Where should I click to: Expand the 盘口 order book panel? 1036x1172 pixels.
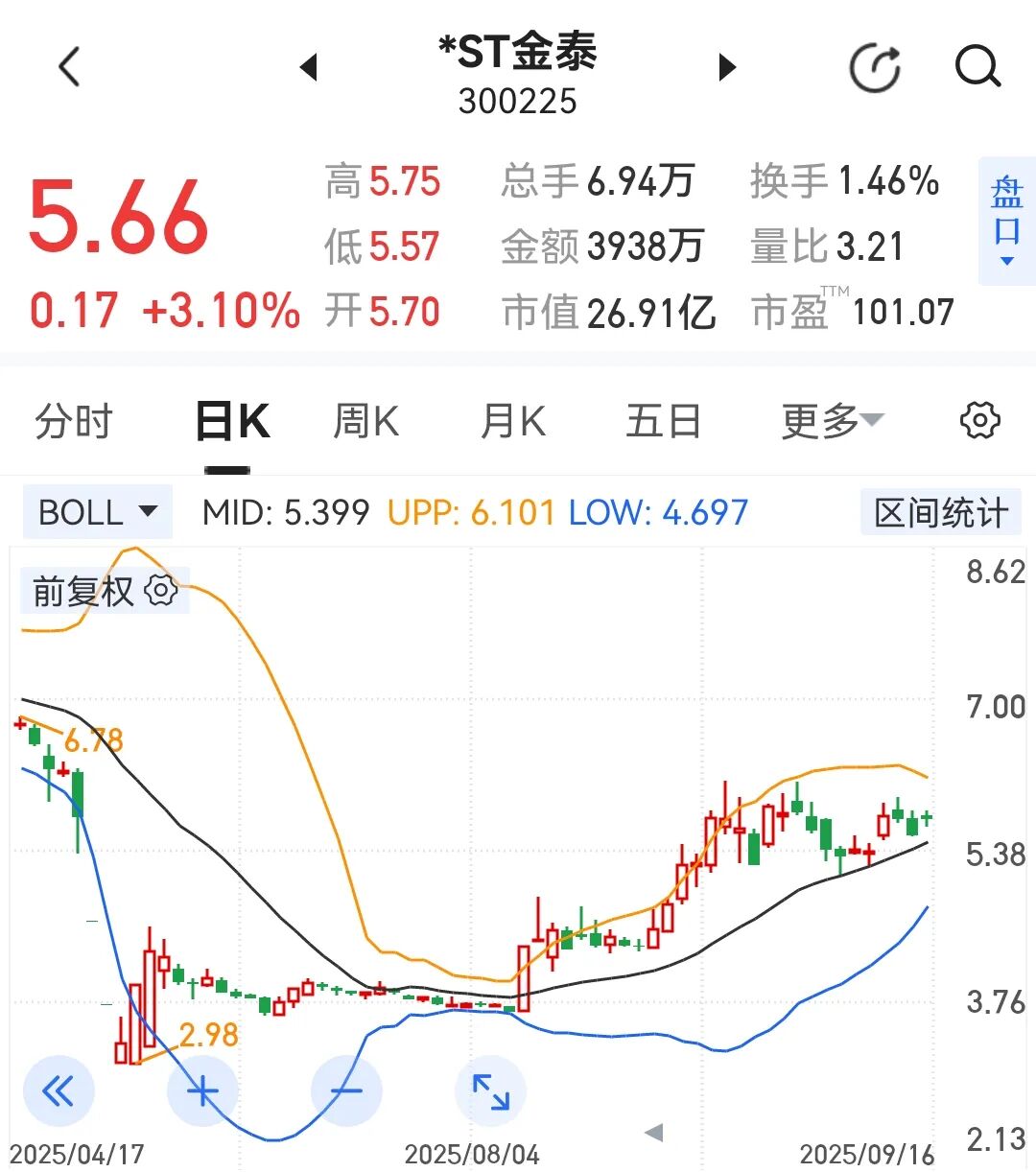pyautogui.click(x=1006, y=221)
